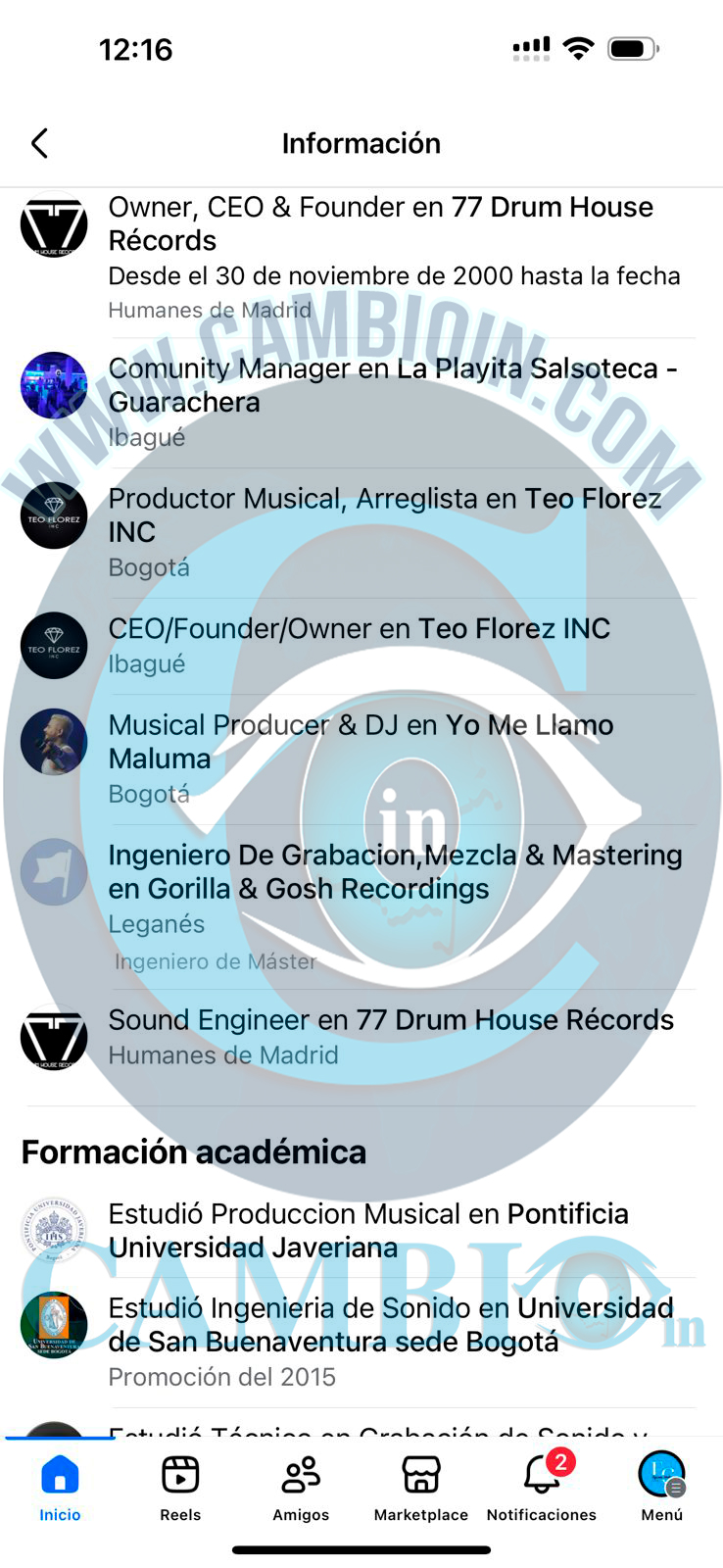Viewport: 723px width, 1568px height.
Task: Open Sound Engineer at 77 Drum House Récords
Action: [x=390, y=1021]
